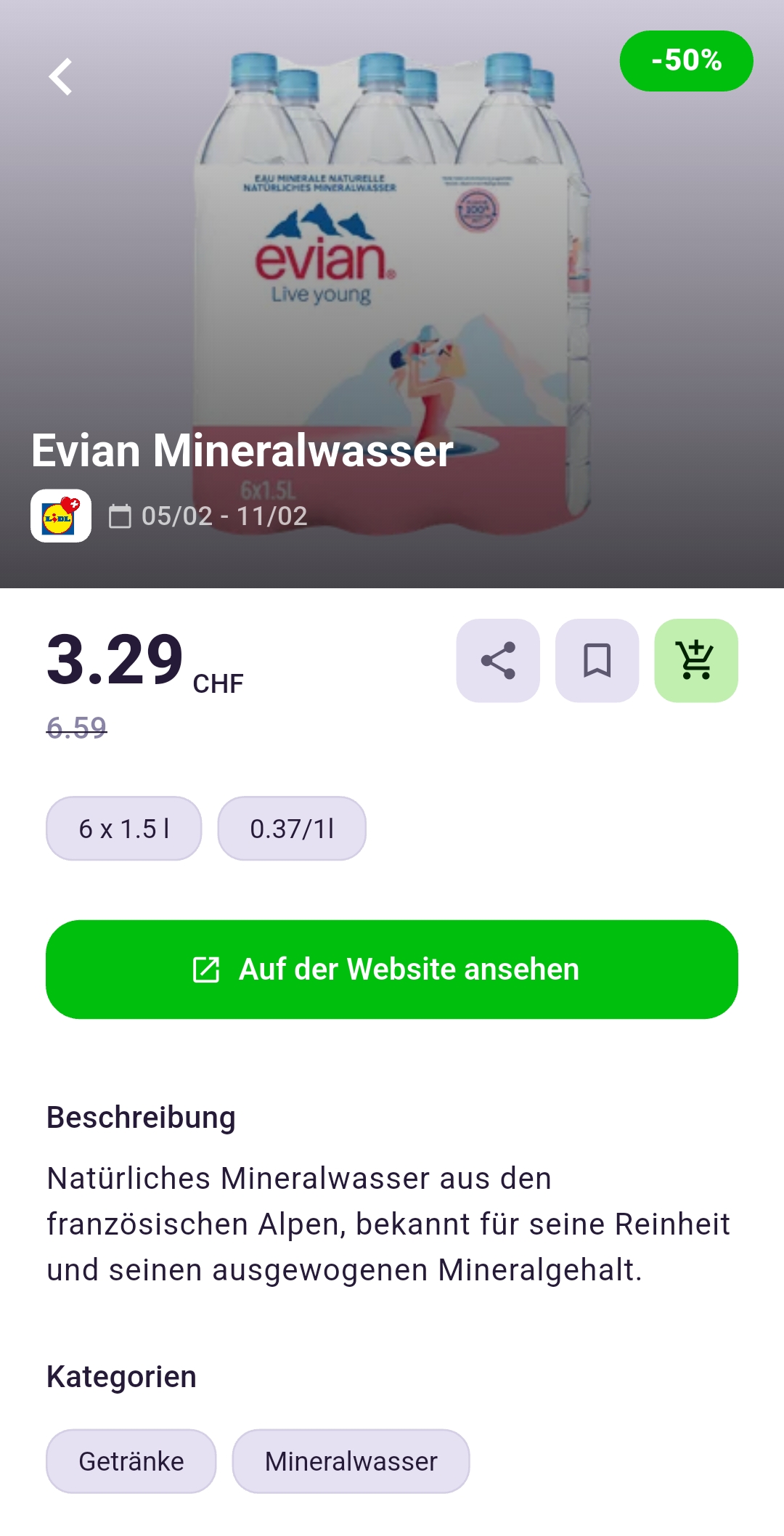784x1536 pixels.
Task: Select the Getränke category chip
Action: pyautogui.click(x=131, y=1461)
